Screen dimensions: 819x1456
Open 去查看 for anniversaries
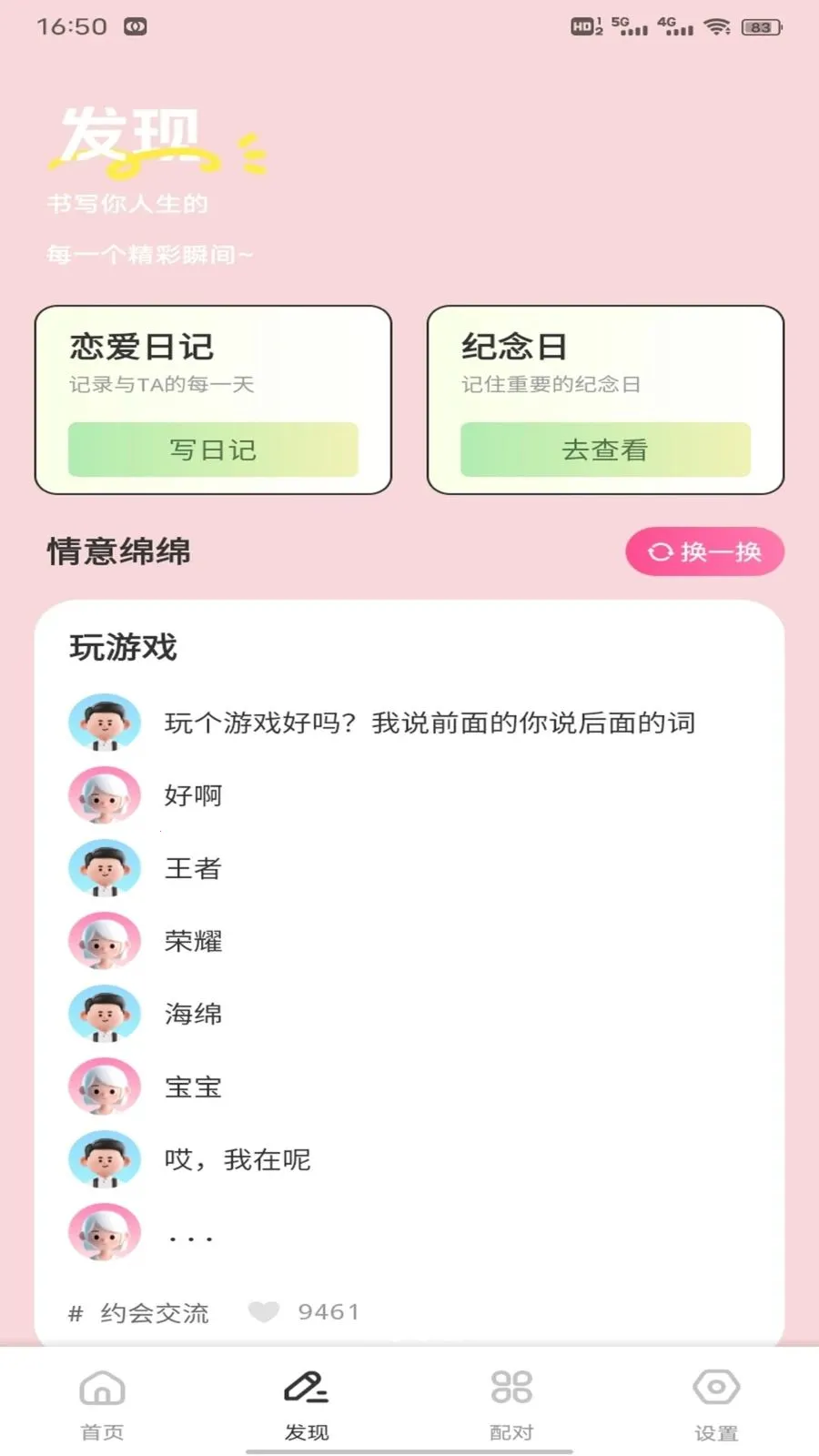(x=605, y=450)
